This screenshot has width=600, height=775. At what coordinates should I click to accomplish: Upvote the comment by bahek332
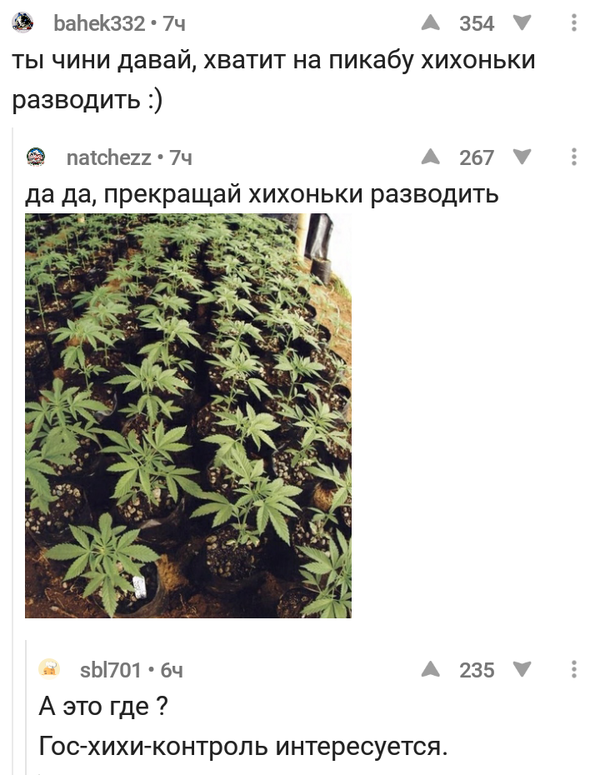click(x=430, y=23)
